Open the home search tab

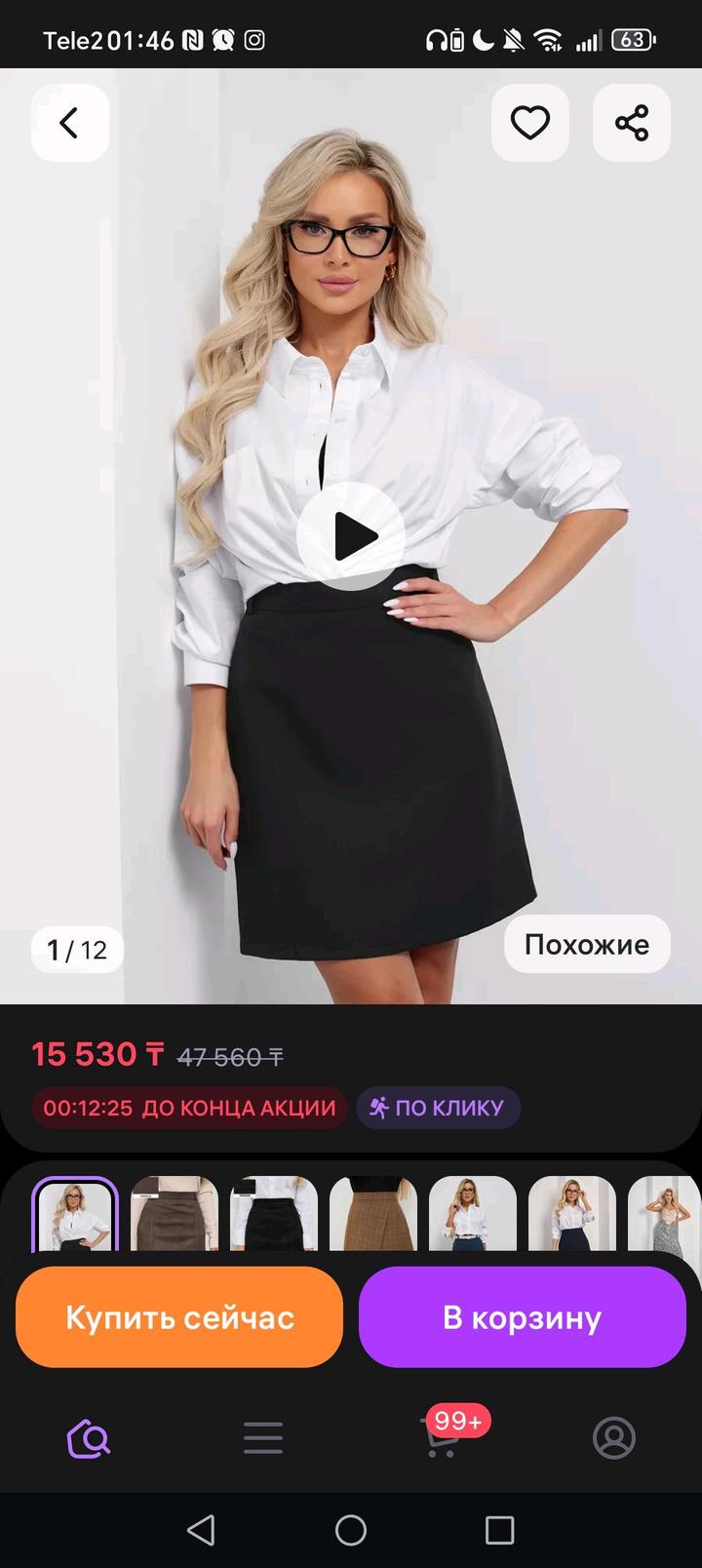point(89,1437)
